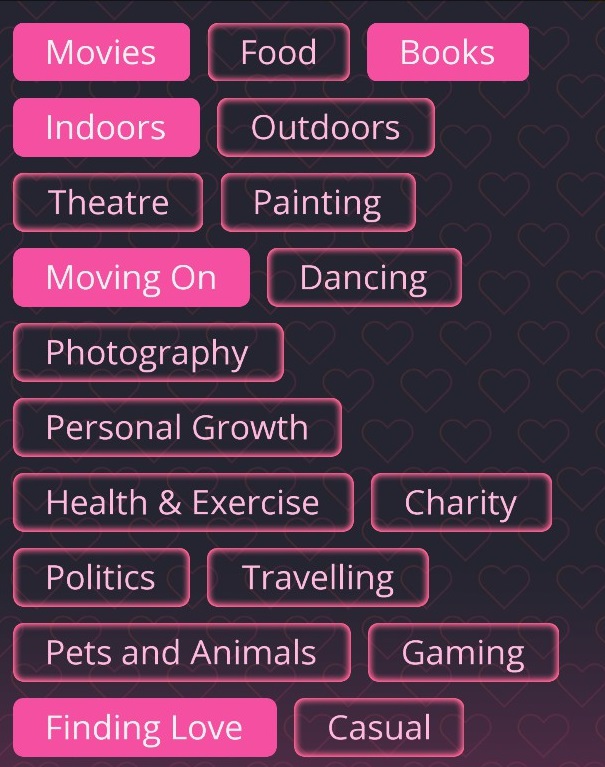Screen dimensions: 605x767
Task: Select the Charity chip
Action: click(x=460, y=502)
